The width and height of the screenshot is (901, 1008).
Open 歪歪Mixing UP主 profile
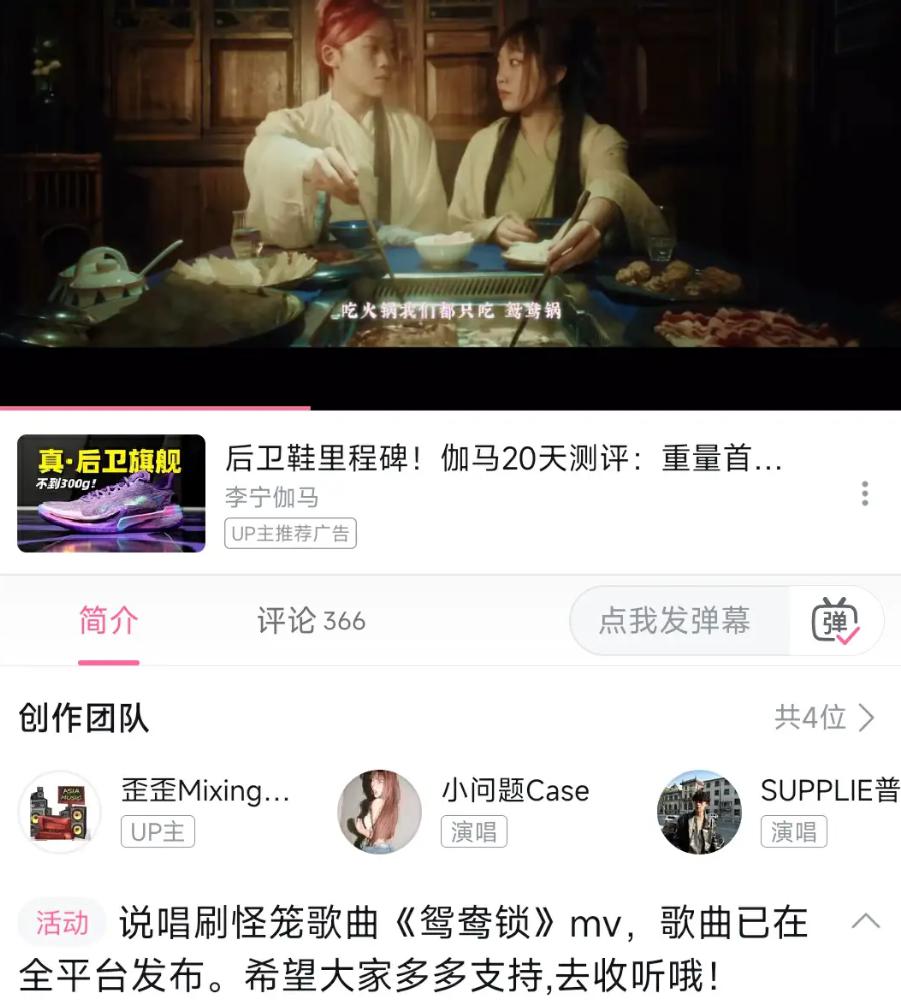[60, 811]
